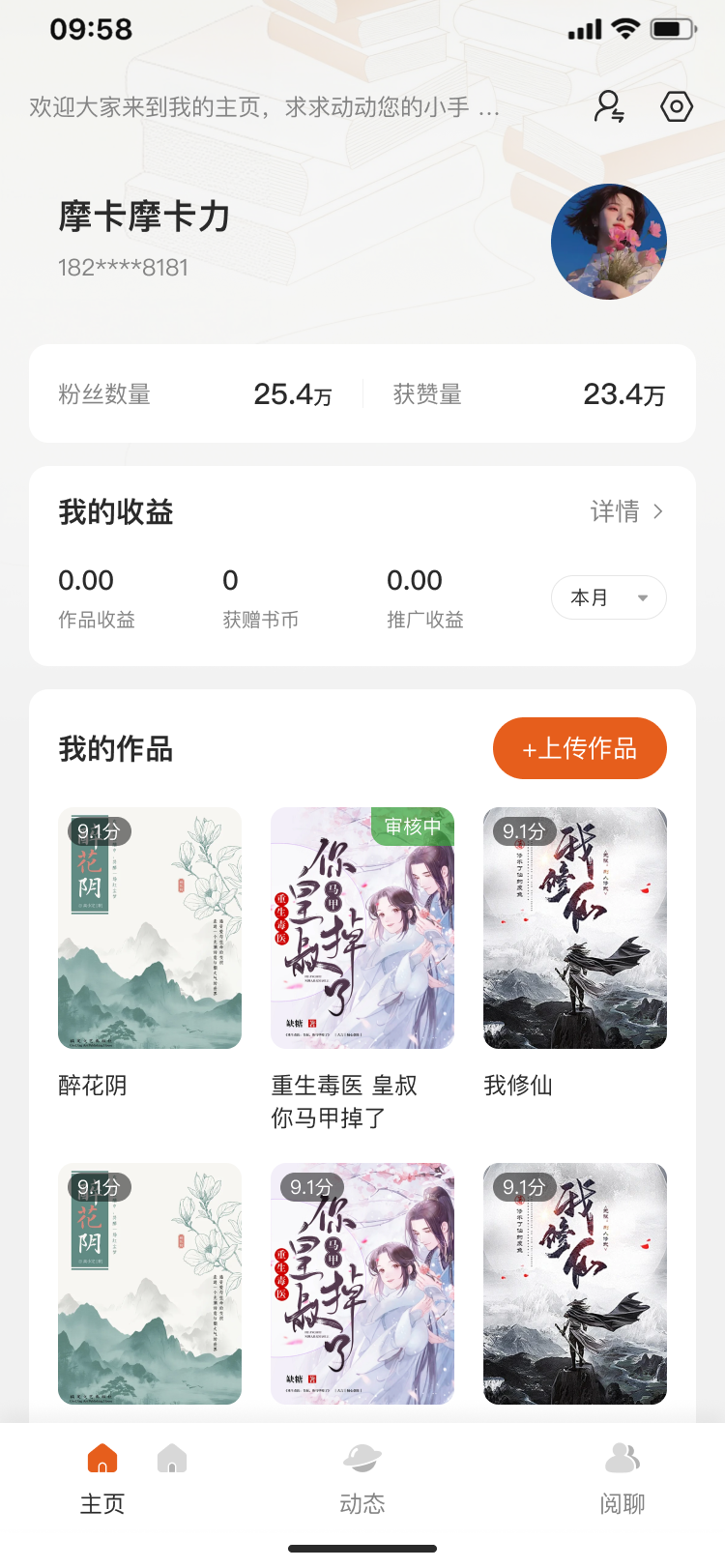
Task: Tap the +上传作品 button
Action: pos(580,748)
